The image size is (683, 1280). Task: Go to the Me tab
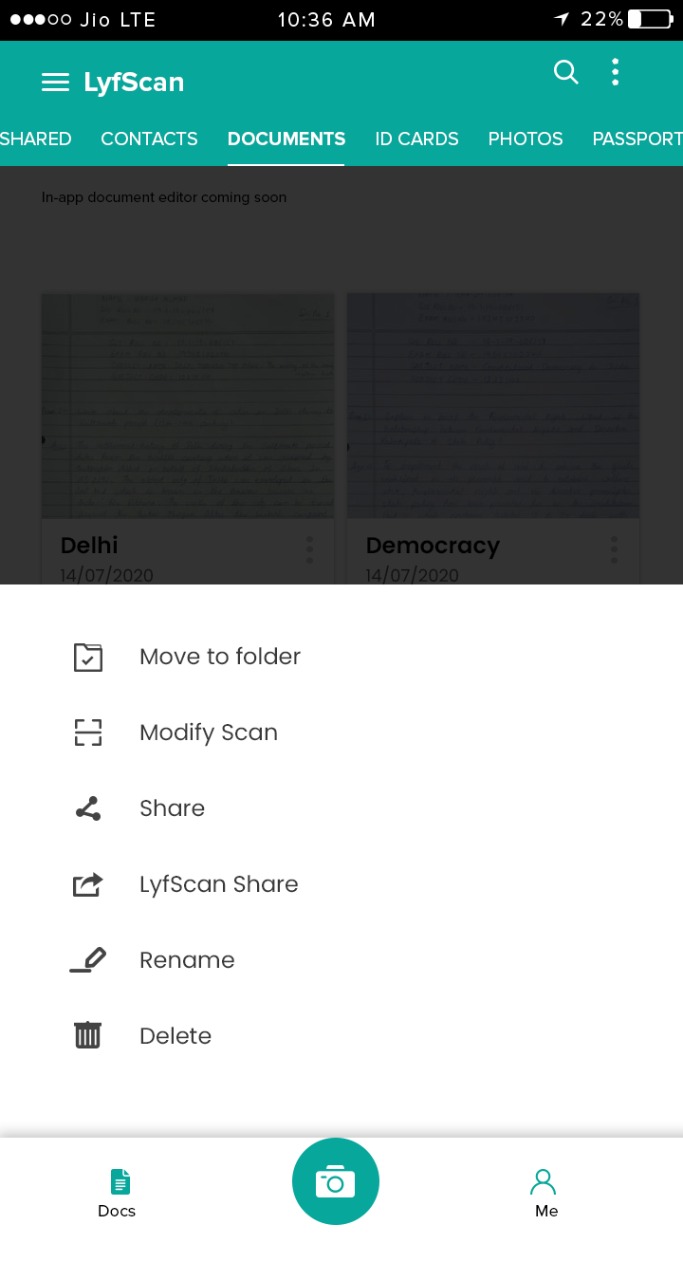click(545, 1193)
